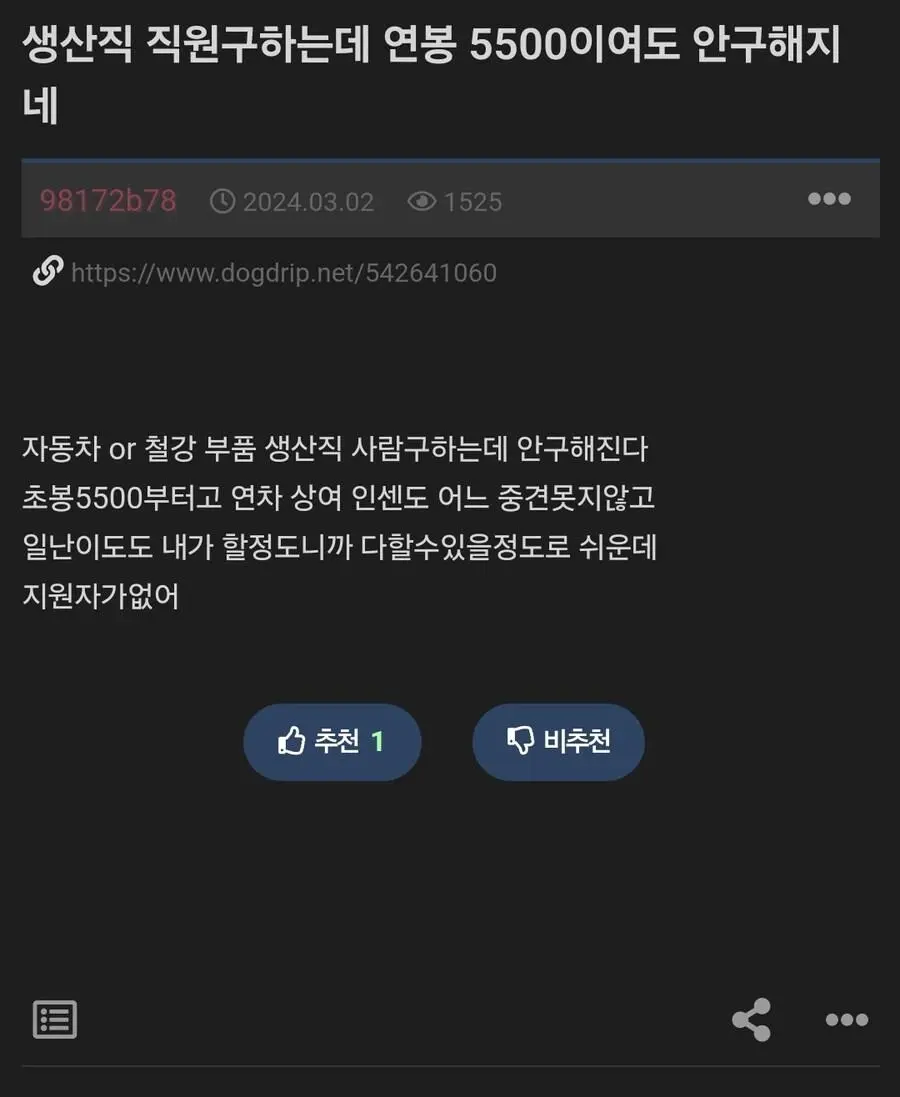Image resolution: width=900 pixels, height=1097 pixels.
Task: Recommend this post with 추천
Action: (332, 742)
